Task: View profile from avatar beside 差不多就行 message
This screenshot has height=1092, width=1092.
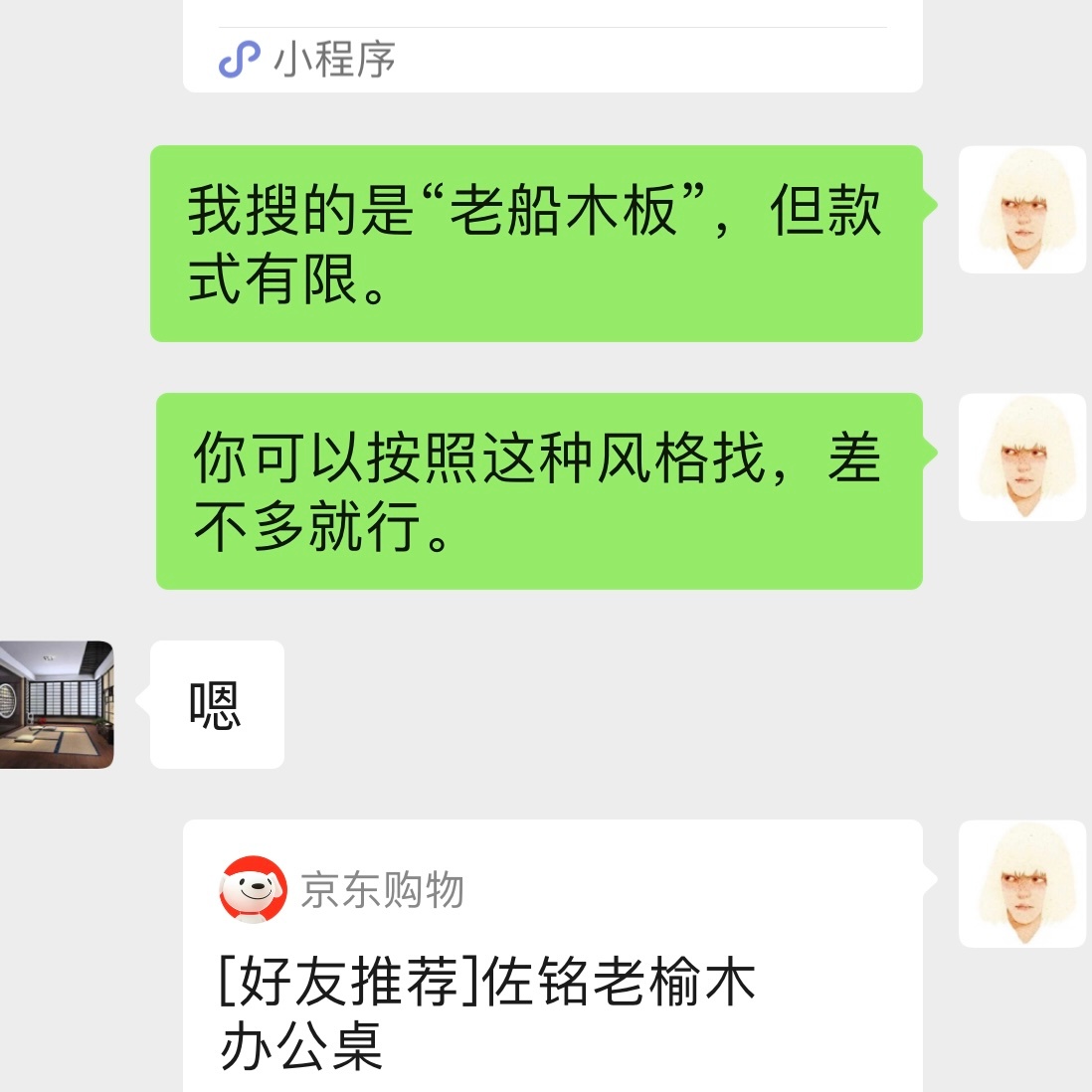Action: (1021, 457)
